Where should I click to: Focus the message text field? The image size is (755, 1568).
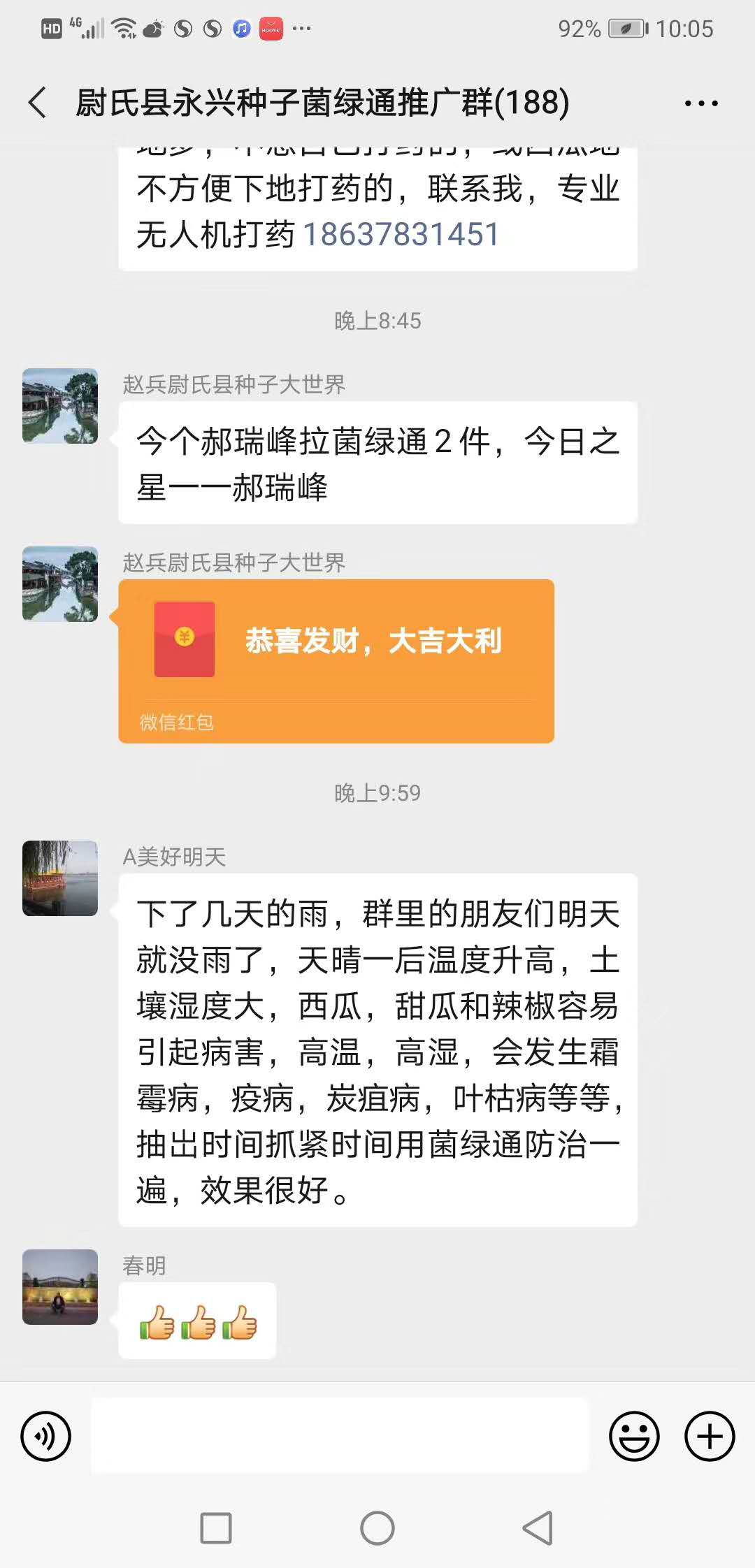(340, 1436)
